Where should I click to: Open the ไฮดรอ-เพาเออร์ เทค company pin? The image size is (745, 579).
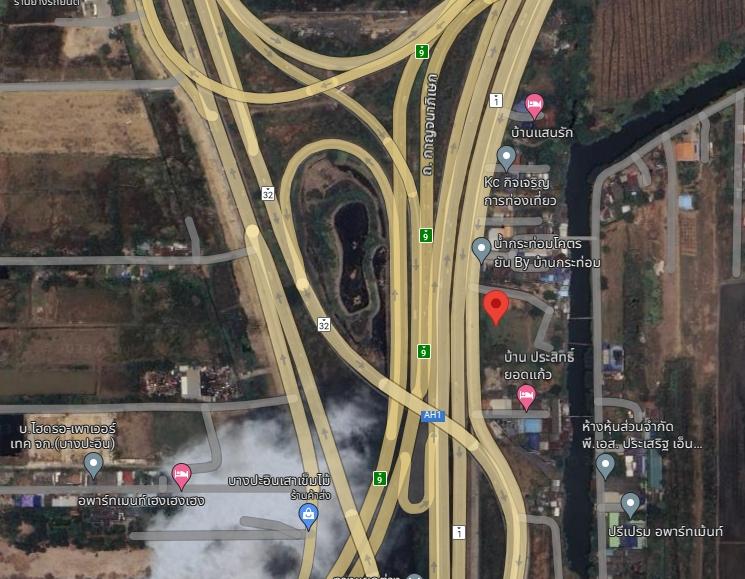[93, 464]
